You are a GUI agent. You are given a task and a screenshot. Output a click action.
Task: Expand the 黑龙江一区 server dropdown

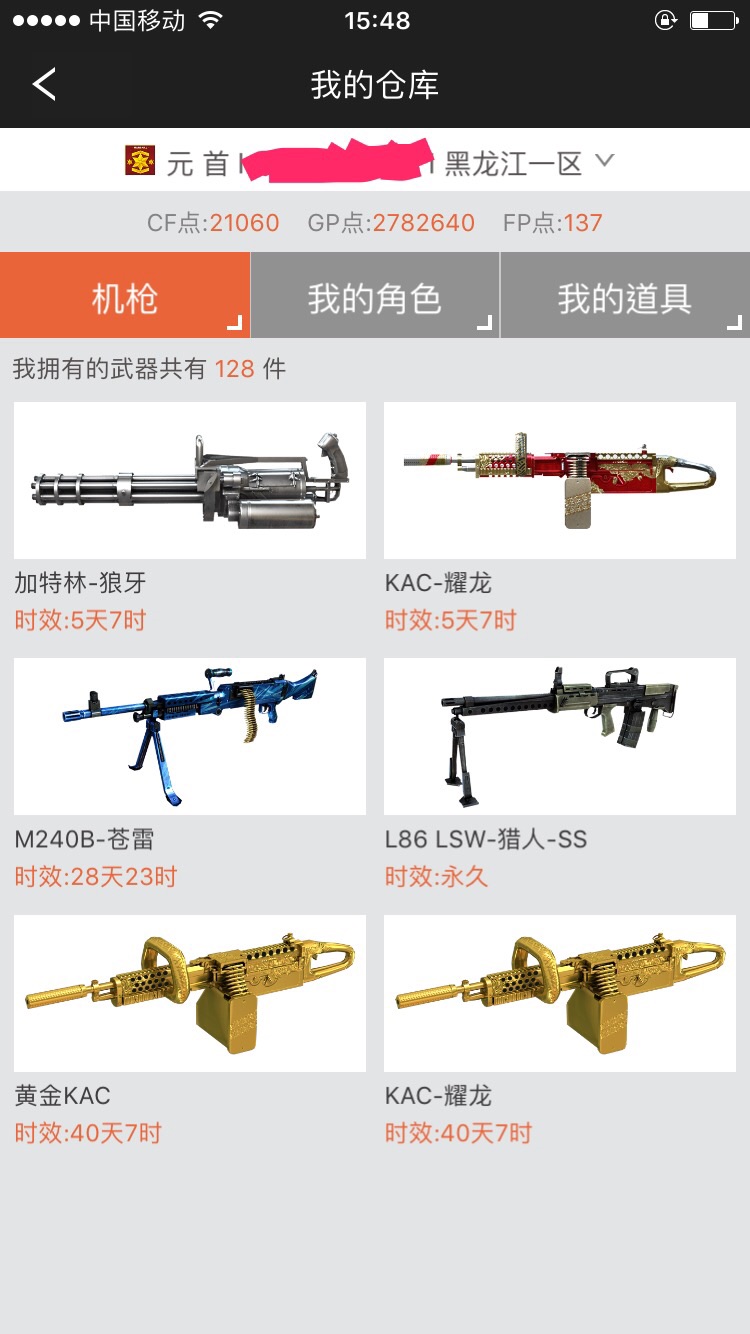pyautogui.click(x=605, y=160)
